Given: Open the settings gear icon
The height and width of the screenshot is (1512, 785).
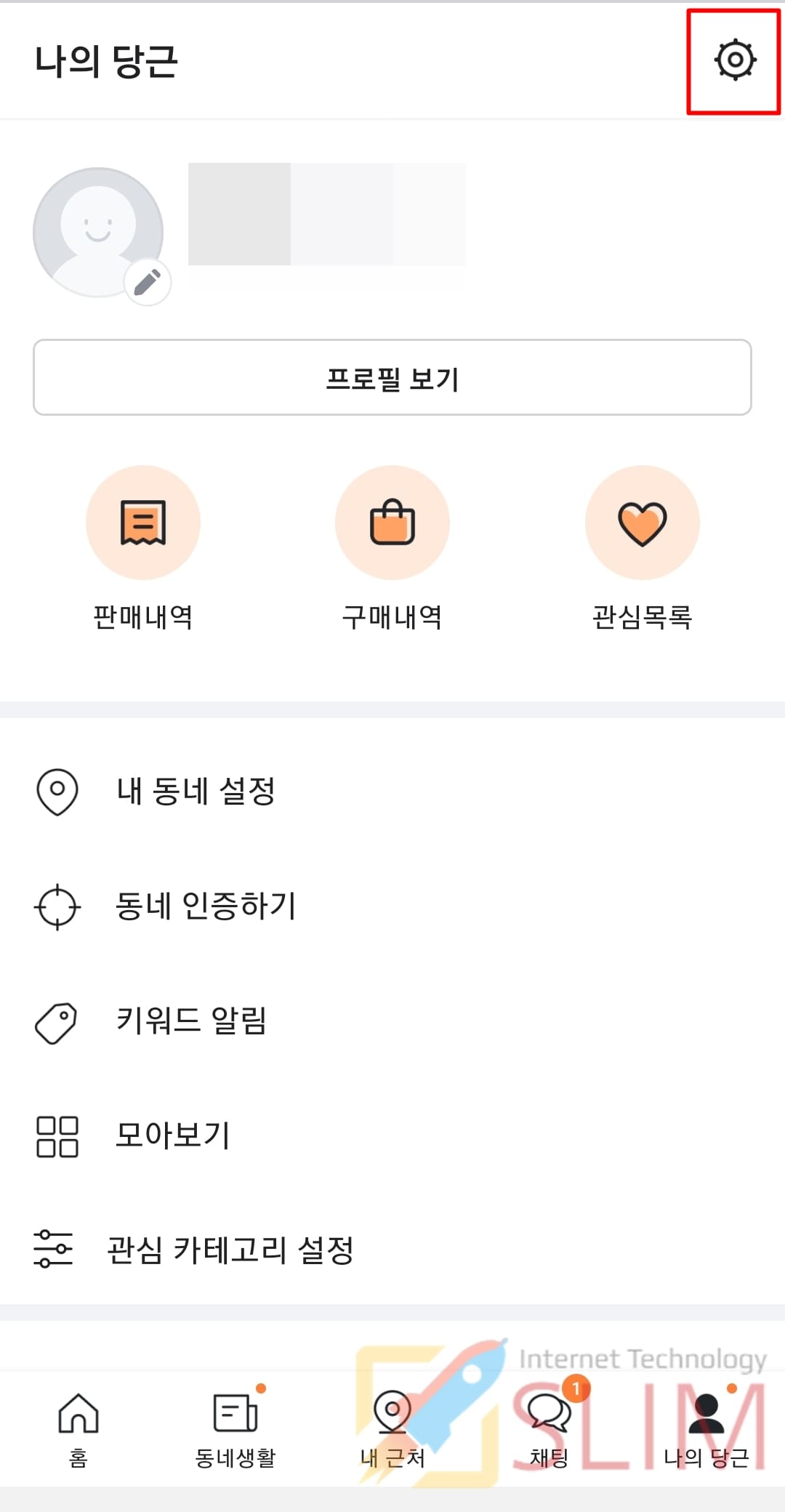Looking at the screenshot, I should click(x=735, y=60).
